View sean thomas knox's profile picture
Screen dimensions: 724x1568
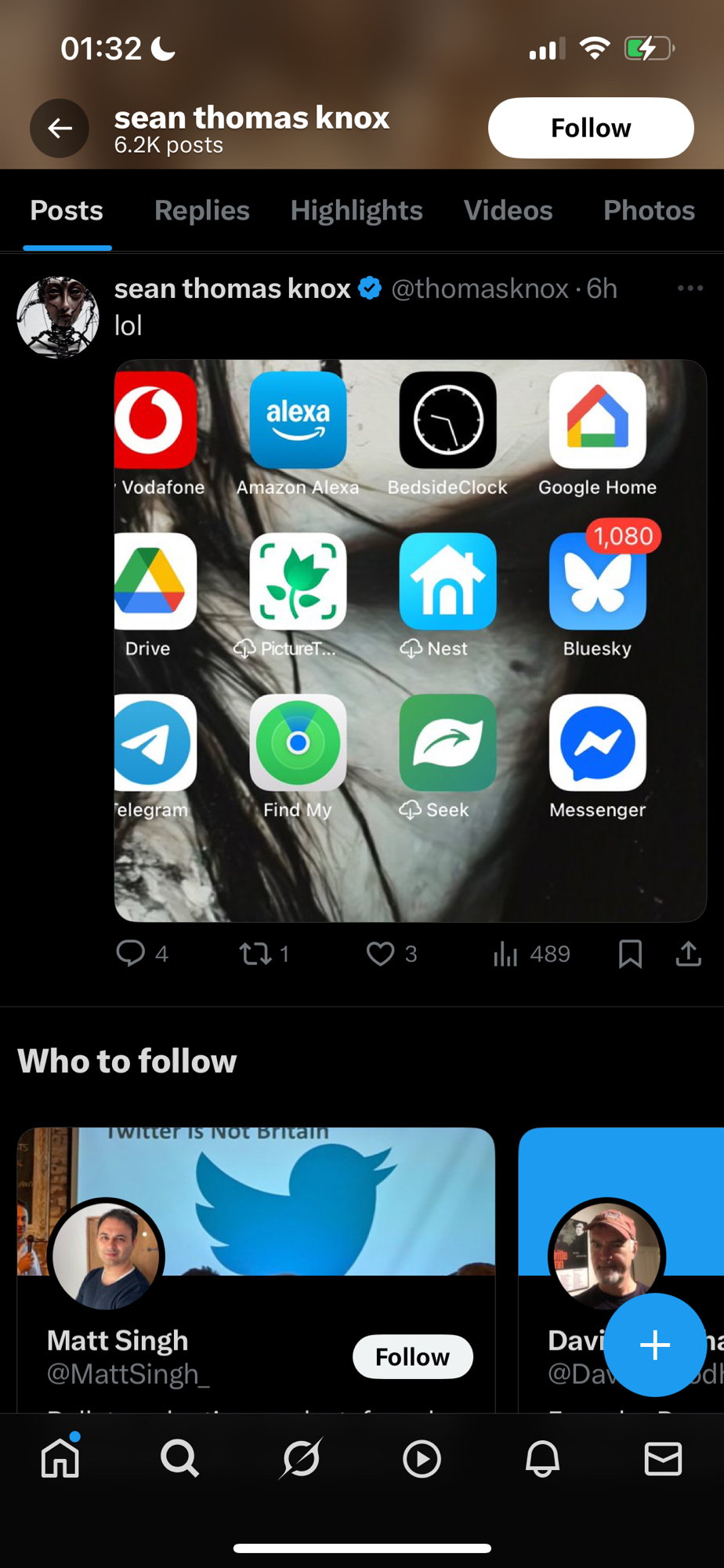58,317
